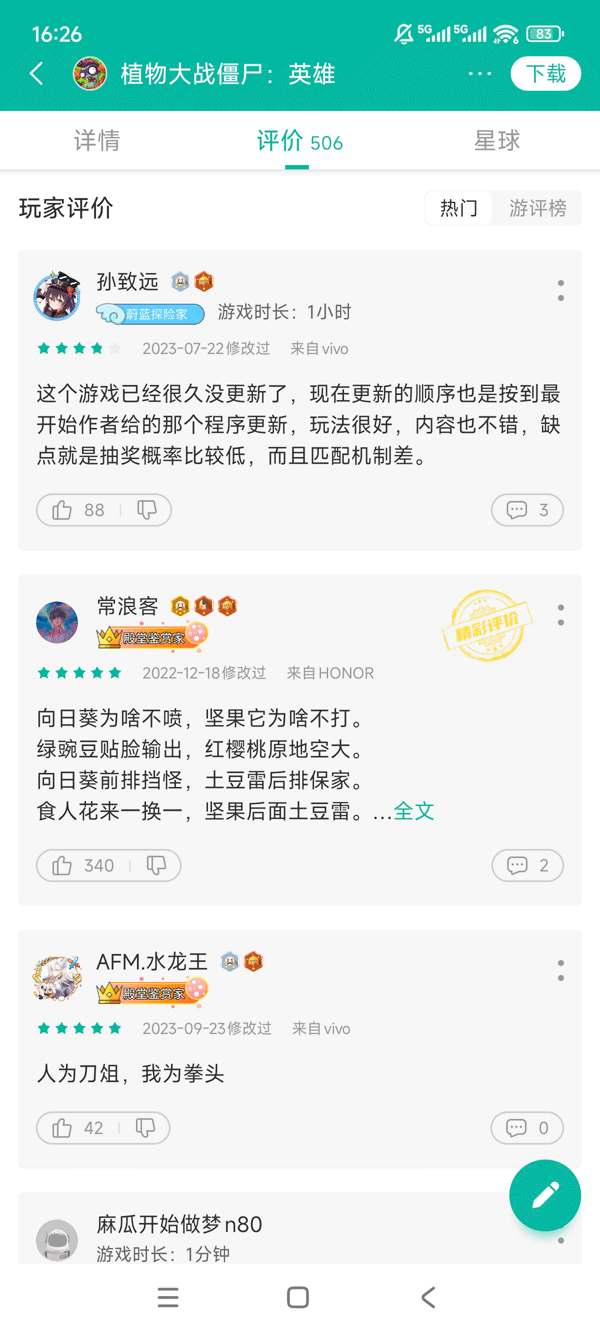This screenshot has width=600, height=1335.
Task: Dislike AFM.水龙王's review
Action: pos(146,1128)
